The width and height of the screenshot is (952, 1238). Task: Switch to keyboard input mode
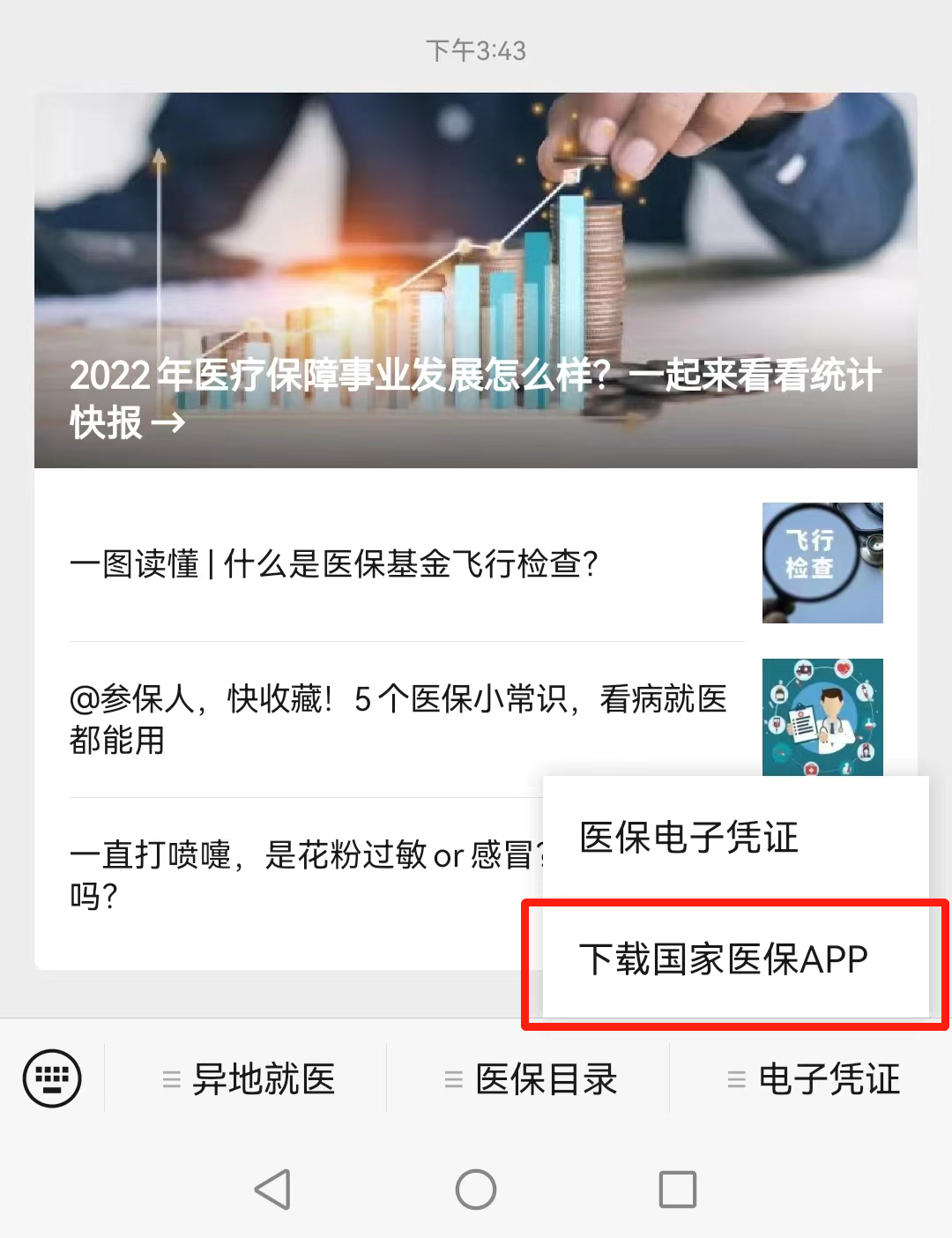tap(52, 1078)
